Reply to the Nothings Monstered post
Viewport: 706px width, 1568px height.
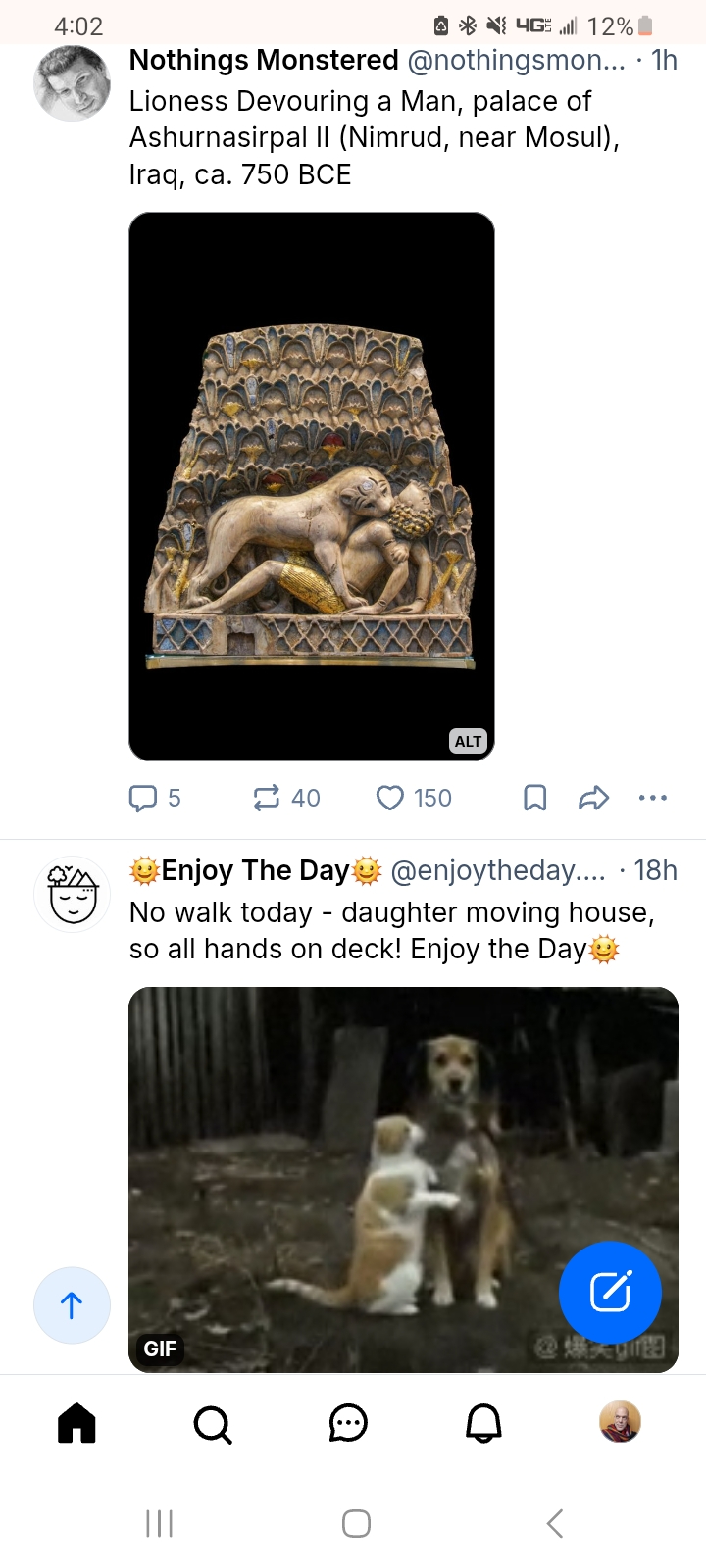coord(143,798)
